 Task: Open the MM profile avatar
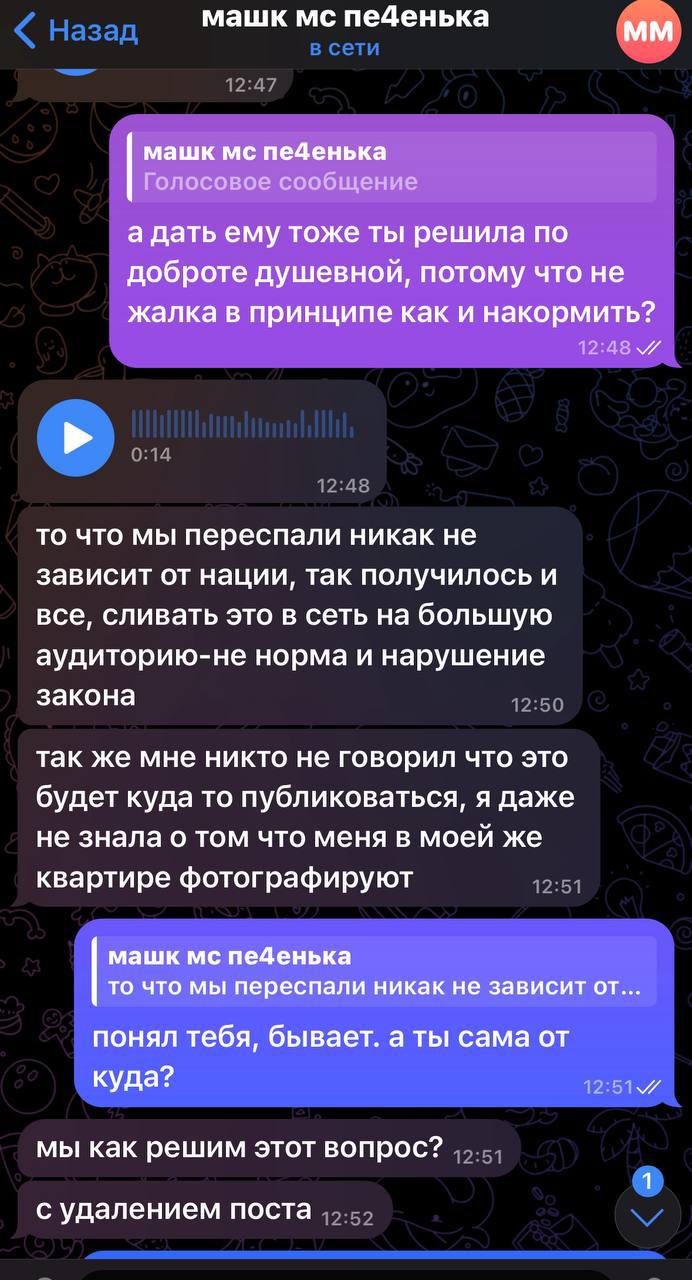[649, 32]
